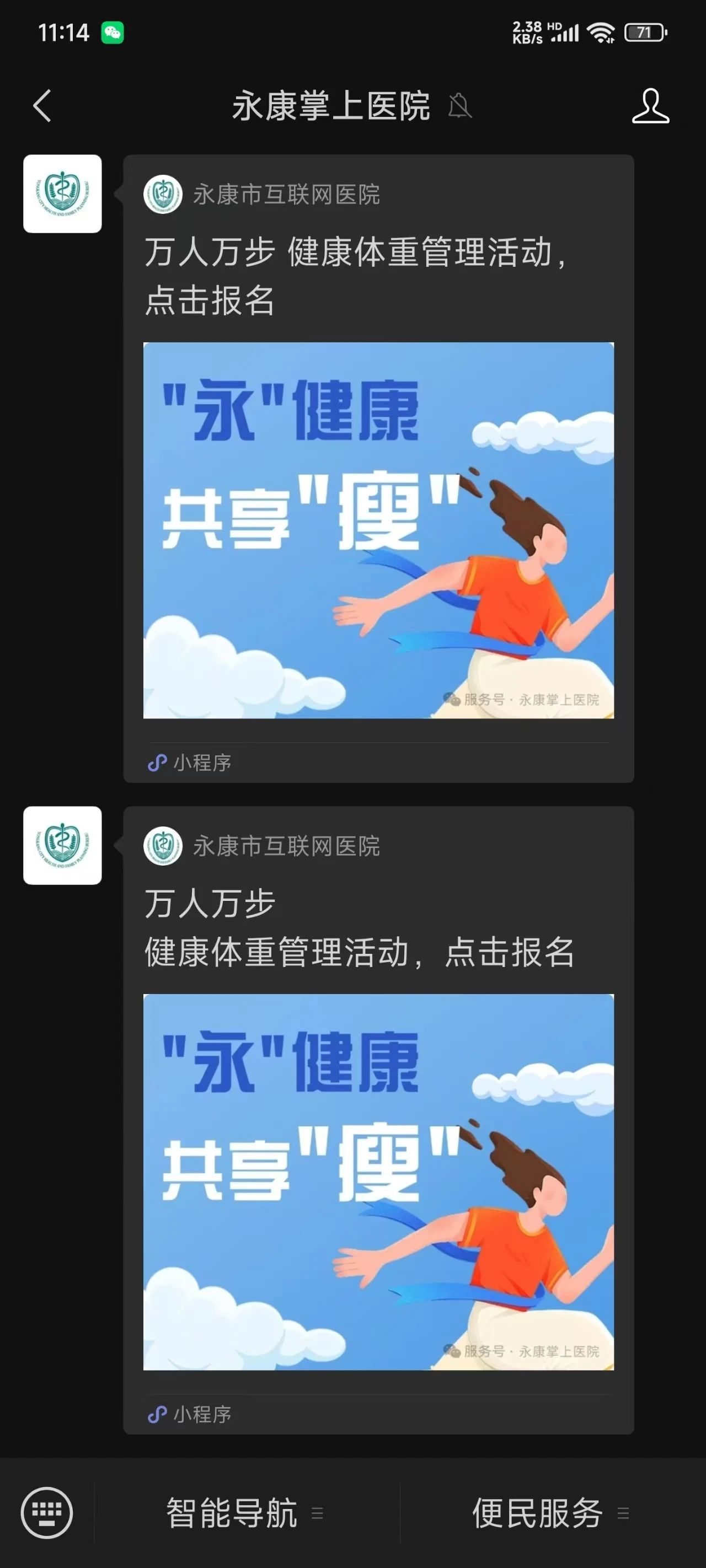Open the account profile icon
Image resolution: width=706 pixels, height=1568 pixels.
pos(650,106)
